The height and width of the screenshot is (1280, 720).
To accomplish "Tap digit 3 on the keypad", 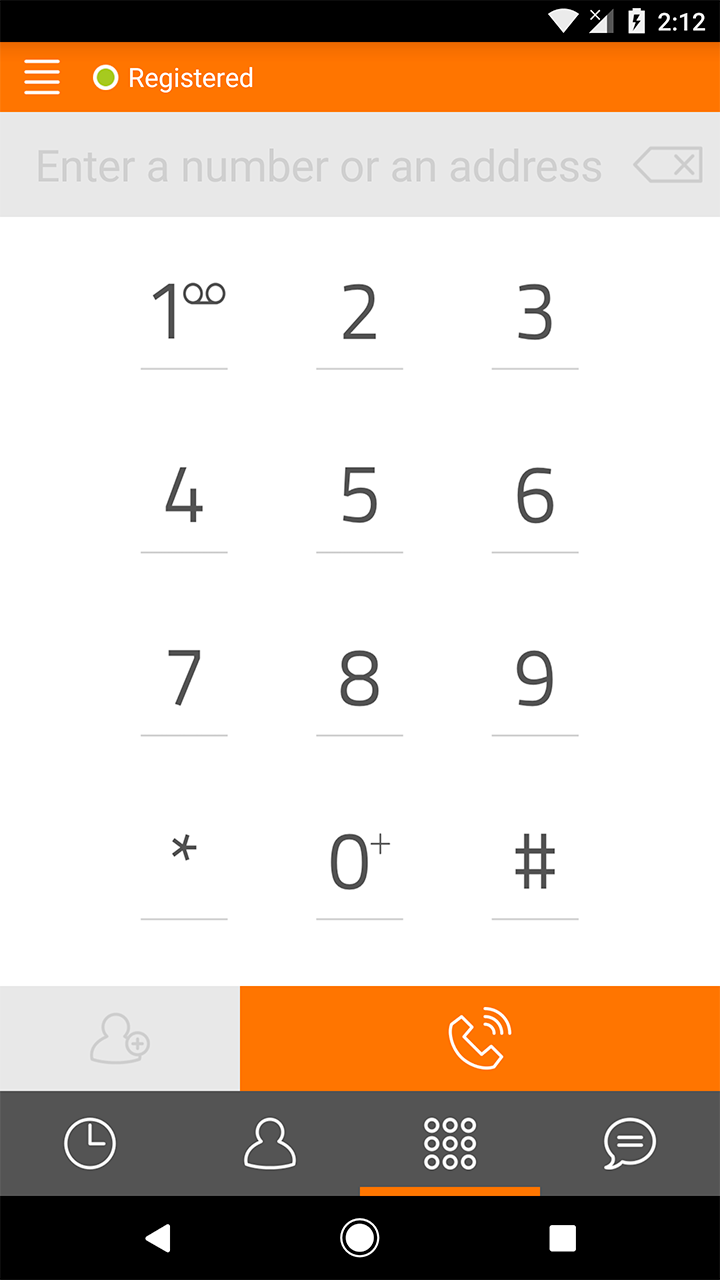I will (x=535, y=312).
